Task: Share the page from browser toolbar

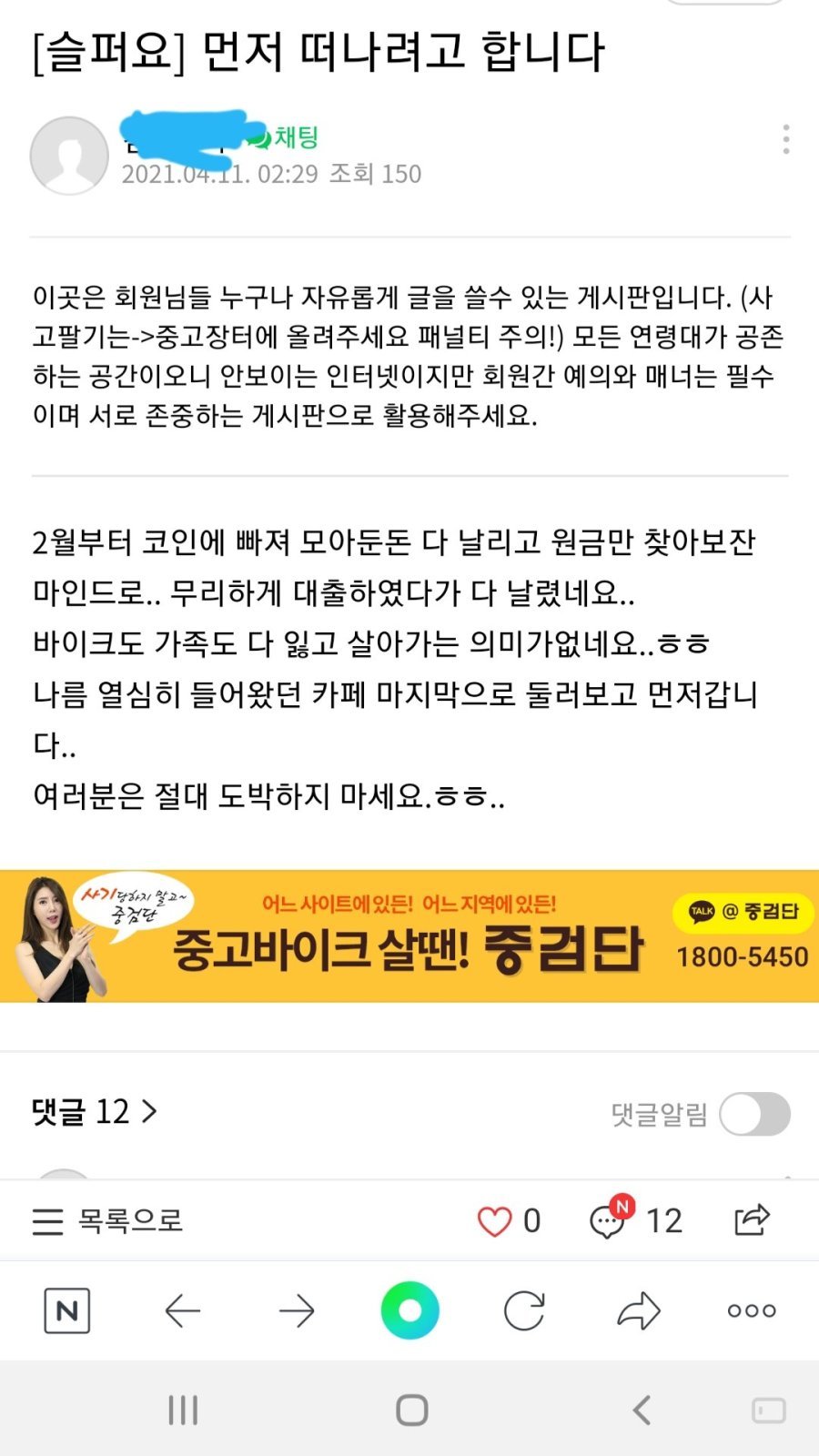Action: tap(638, 1310)
